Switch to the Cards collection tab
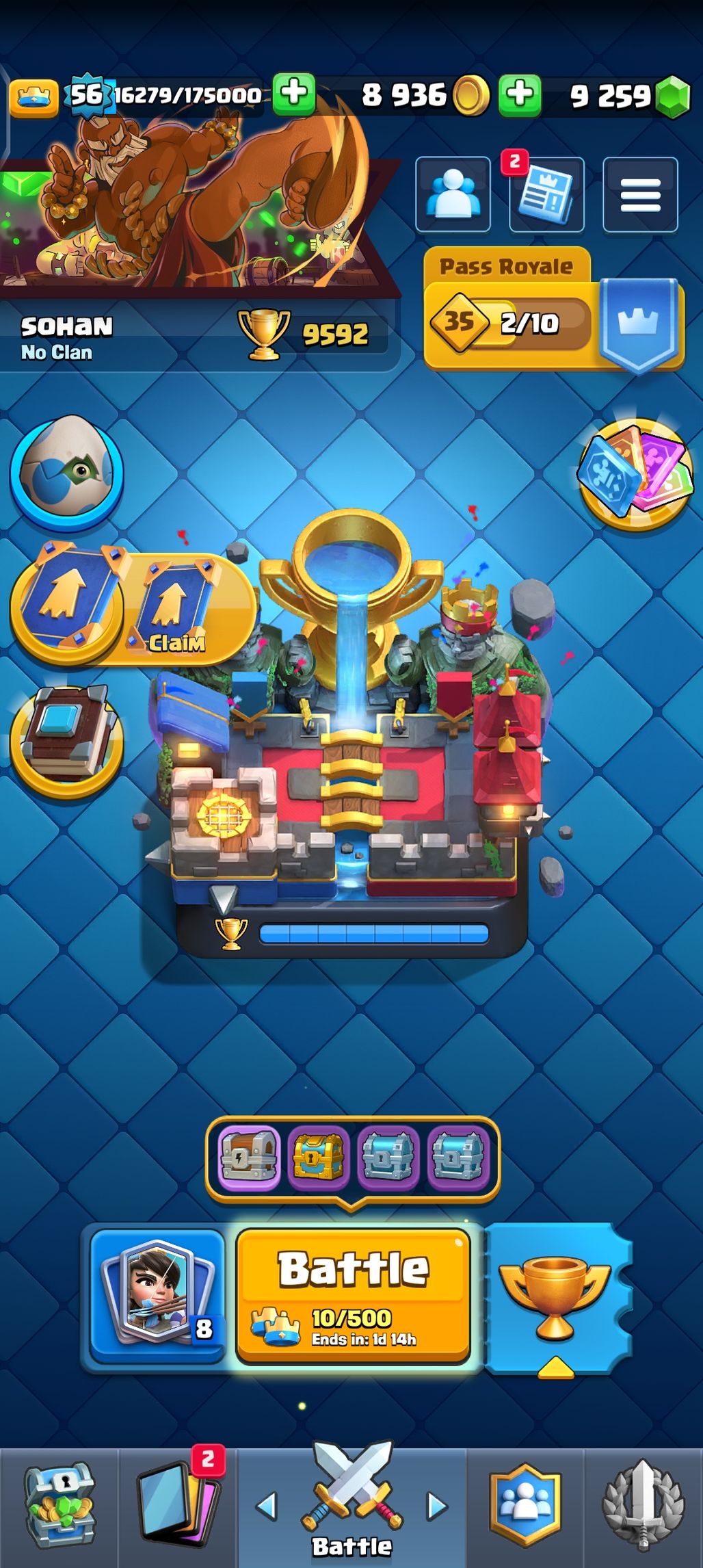 [x=178, y=1505]
